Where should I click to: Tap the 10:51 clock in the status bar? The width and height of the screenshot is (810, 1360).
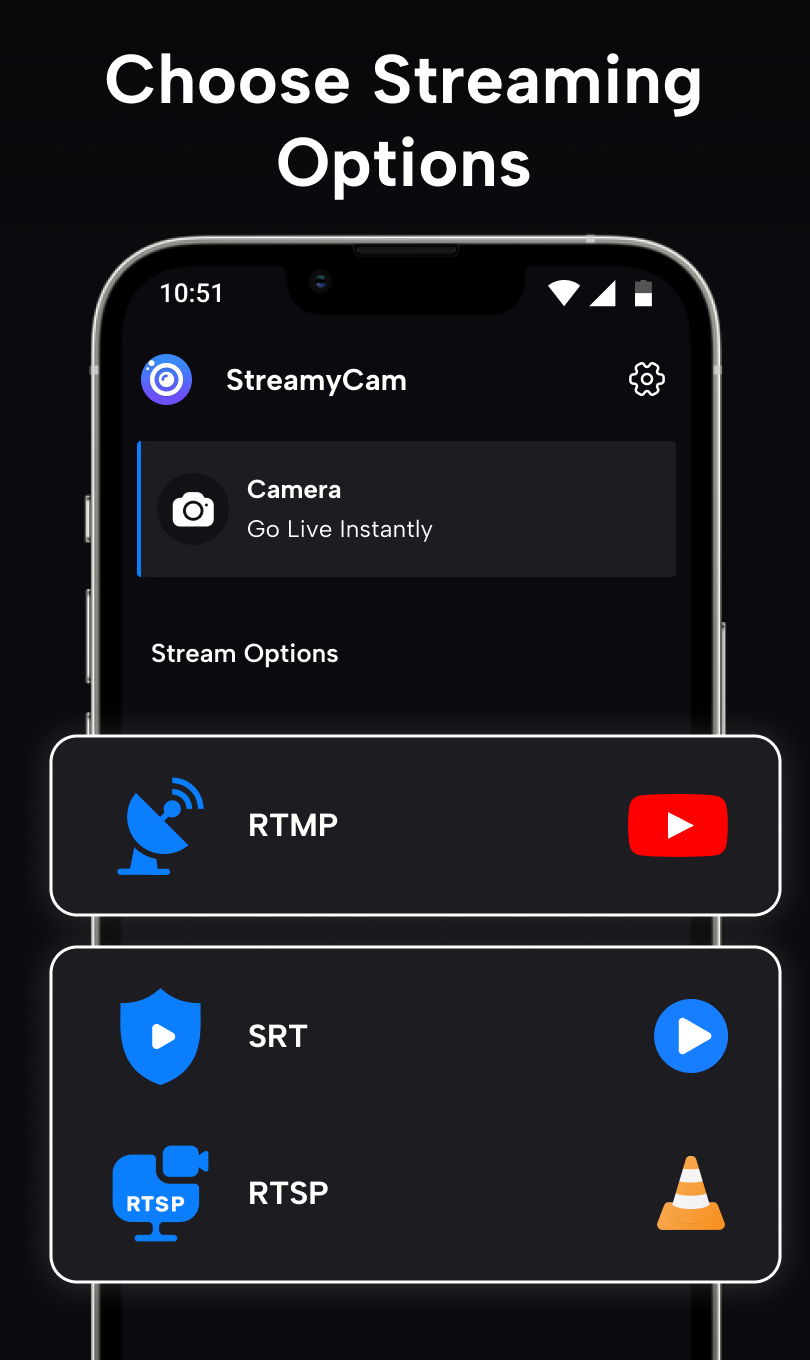coord(191,293)
